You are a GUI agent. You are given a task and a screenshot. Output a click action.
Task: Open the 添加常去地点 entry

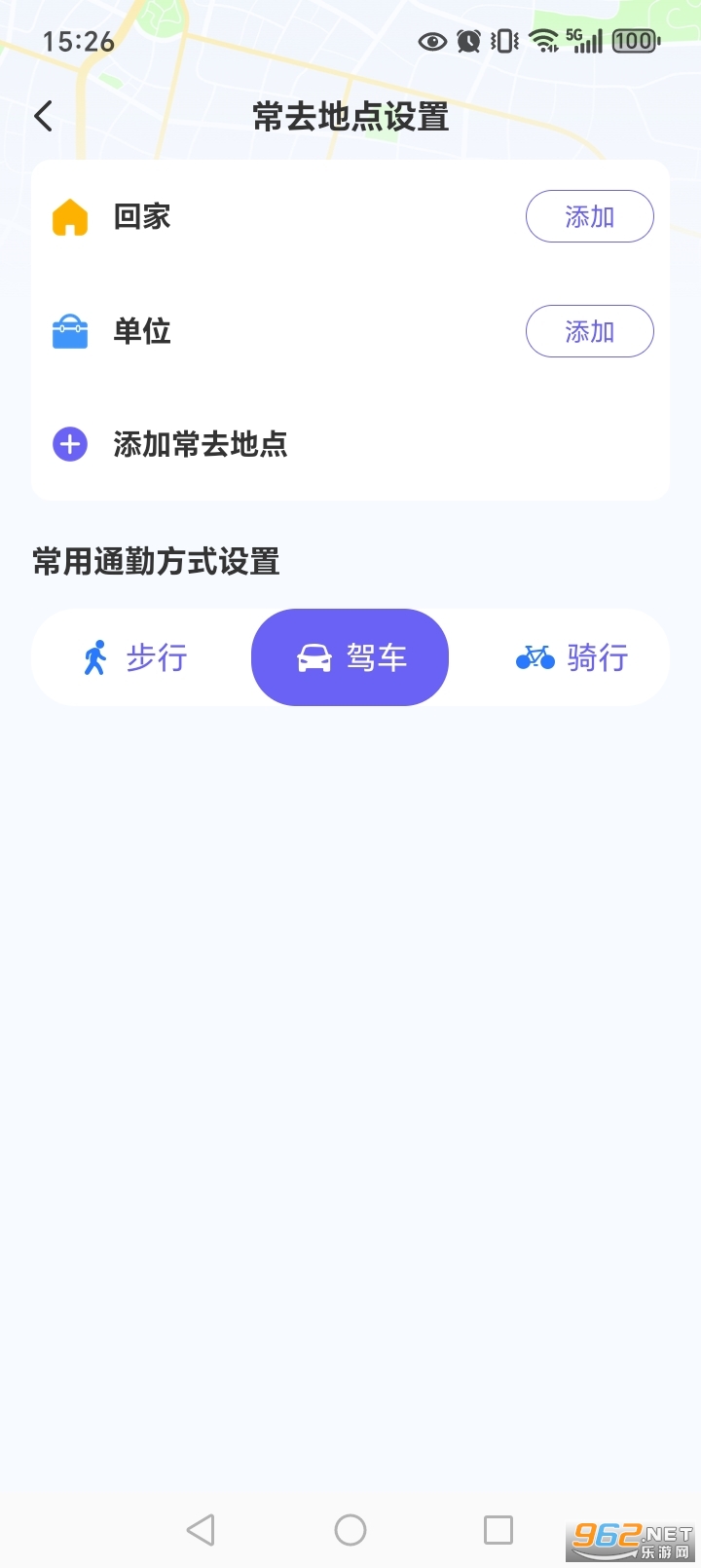point(200,444)
